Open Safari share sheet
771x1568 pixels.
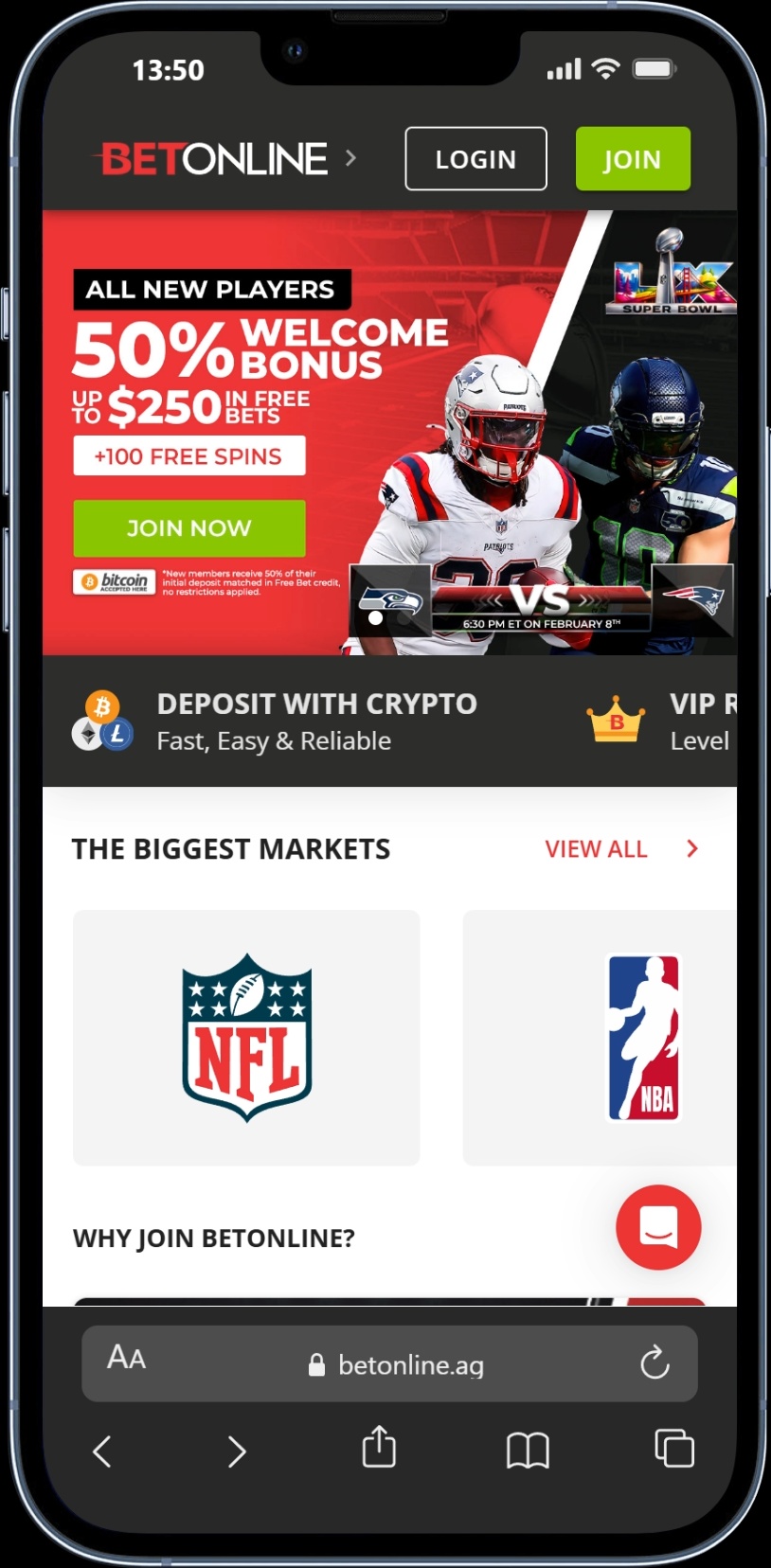(x=379, y=1448)
